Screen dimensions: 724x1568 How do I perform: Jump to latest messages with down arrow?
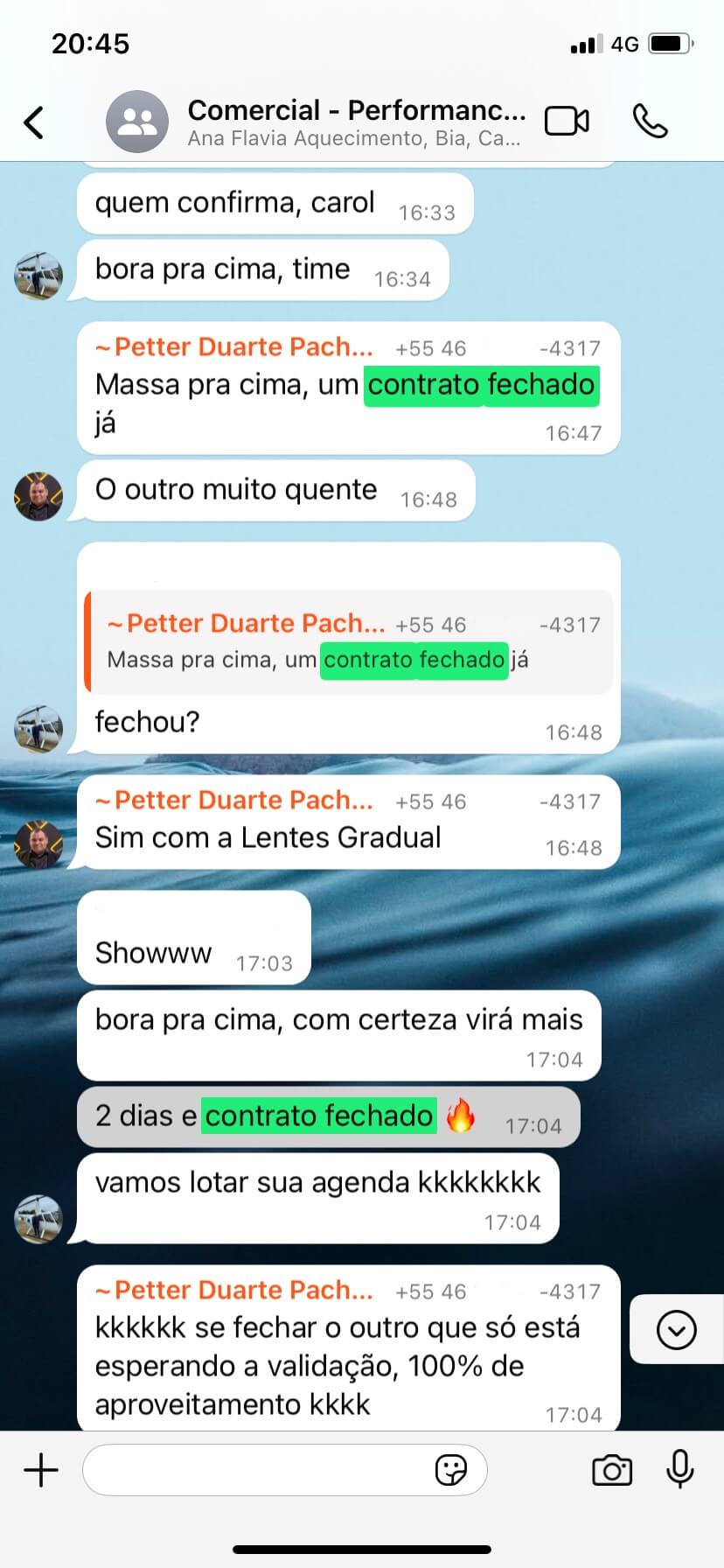(676, 1330)
